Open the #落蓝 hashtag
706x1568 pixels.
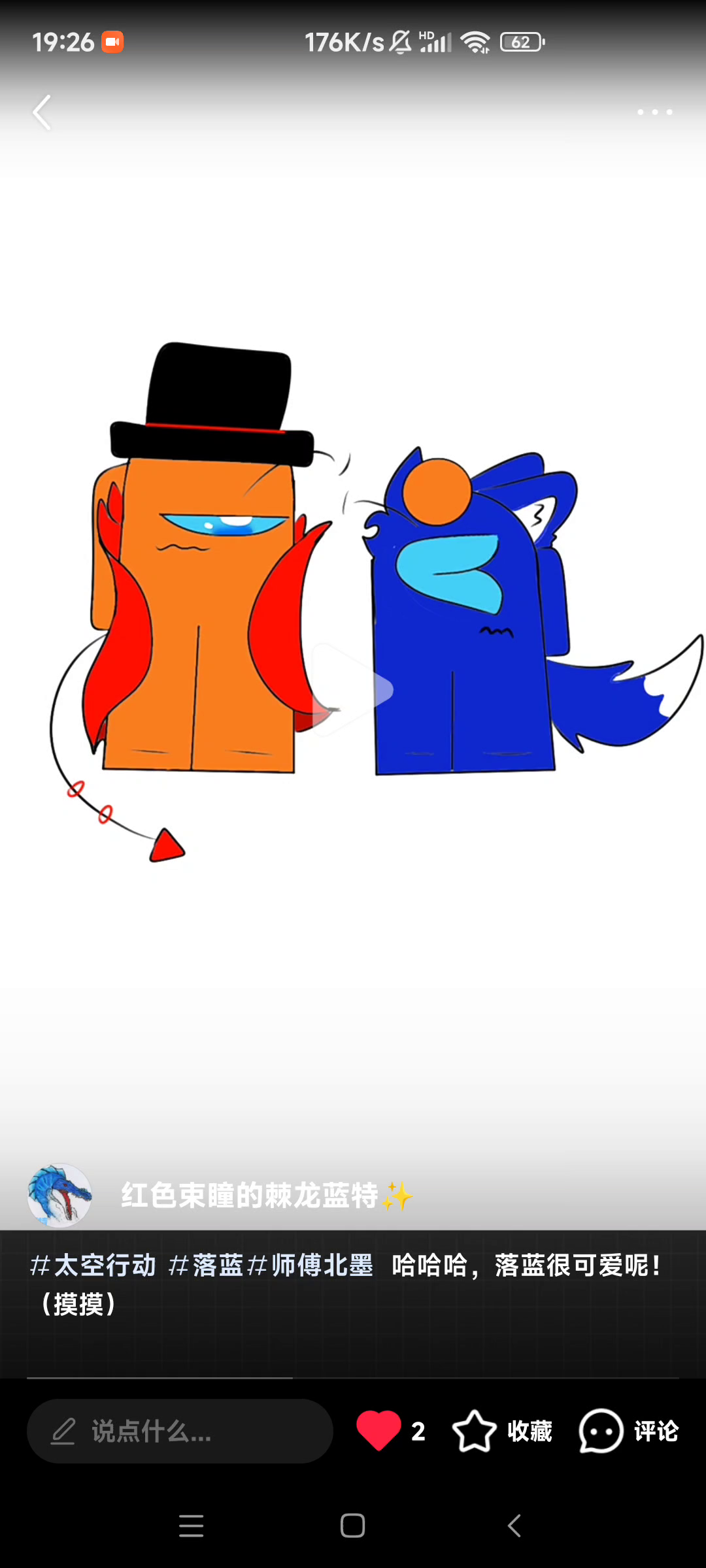tap(206, 1266)
